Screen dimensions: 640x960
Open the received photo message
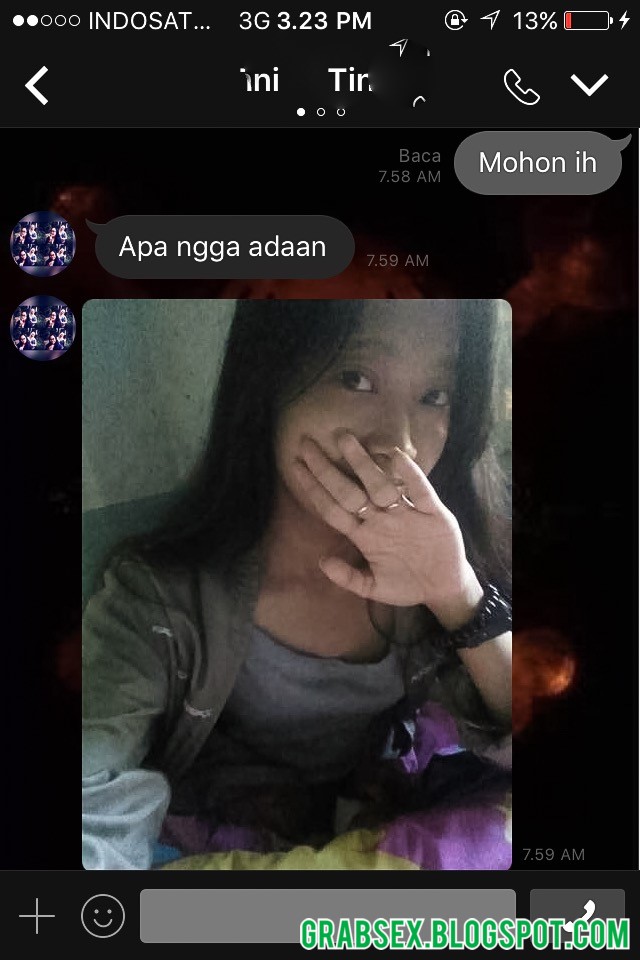pos(296,583)
